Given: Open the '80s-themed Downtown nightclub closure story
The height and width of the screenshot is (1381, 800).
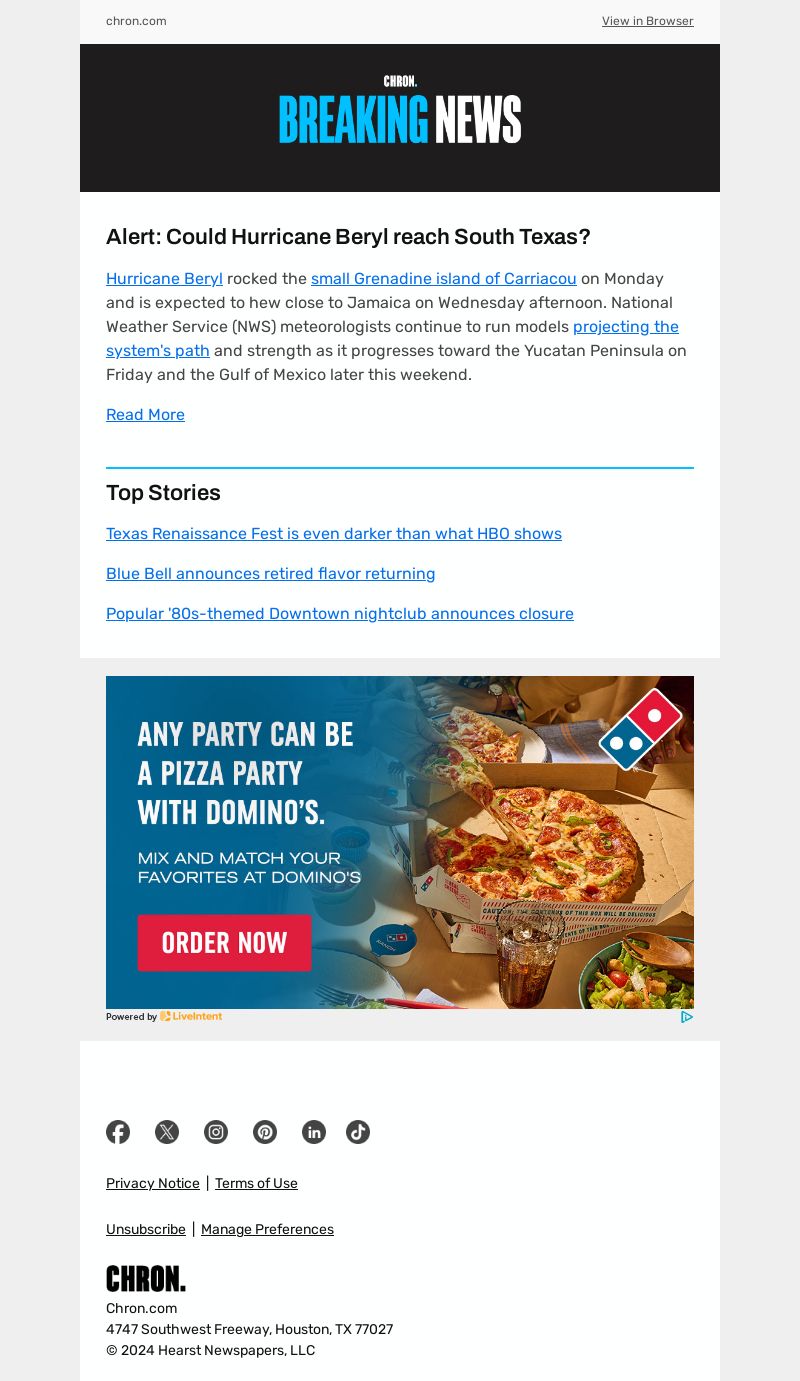Looking at the screenshot, I should pyautogui.click(x=339, y=614).
